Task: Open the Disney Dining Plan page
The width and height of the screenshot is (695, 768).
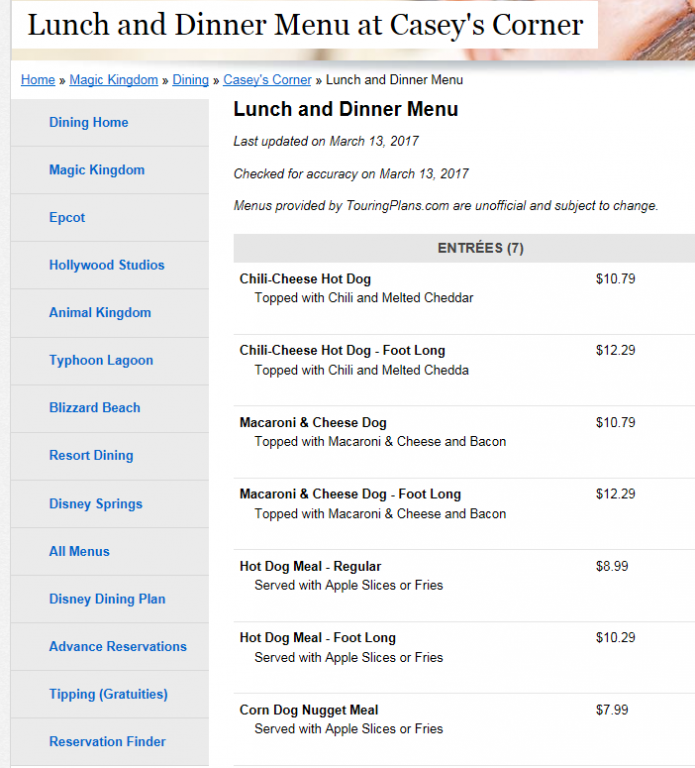Action: click(x=107, y=599)
